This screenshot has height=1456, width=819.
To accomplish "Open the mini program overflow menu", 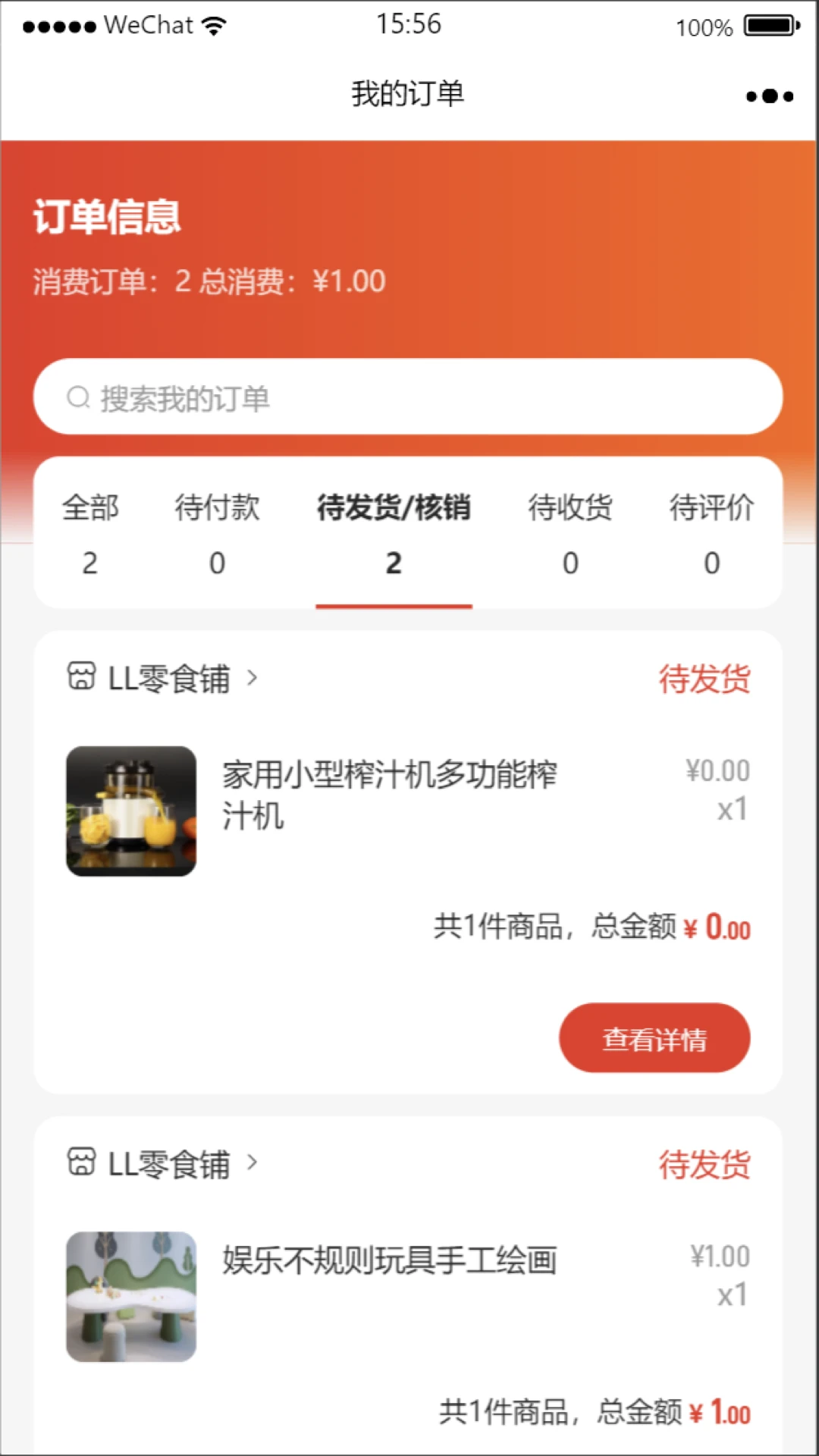I will click(x=769, y=96).
